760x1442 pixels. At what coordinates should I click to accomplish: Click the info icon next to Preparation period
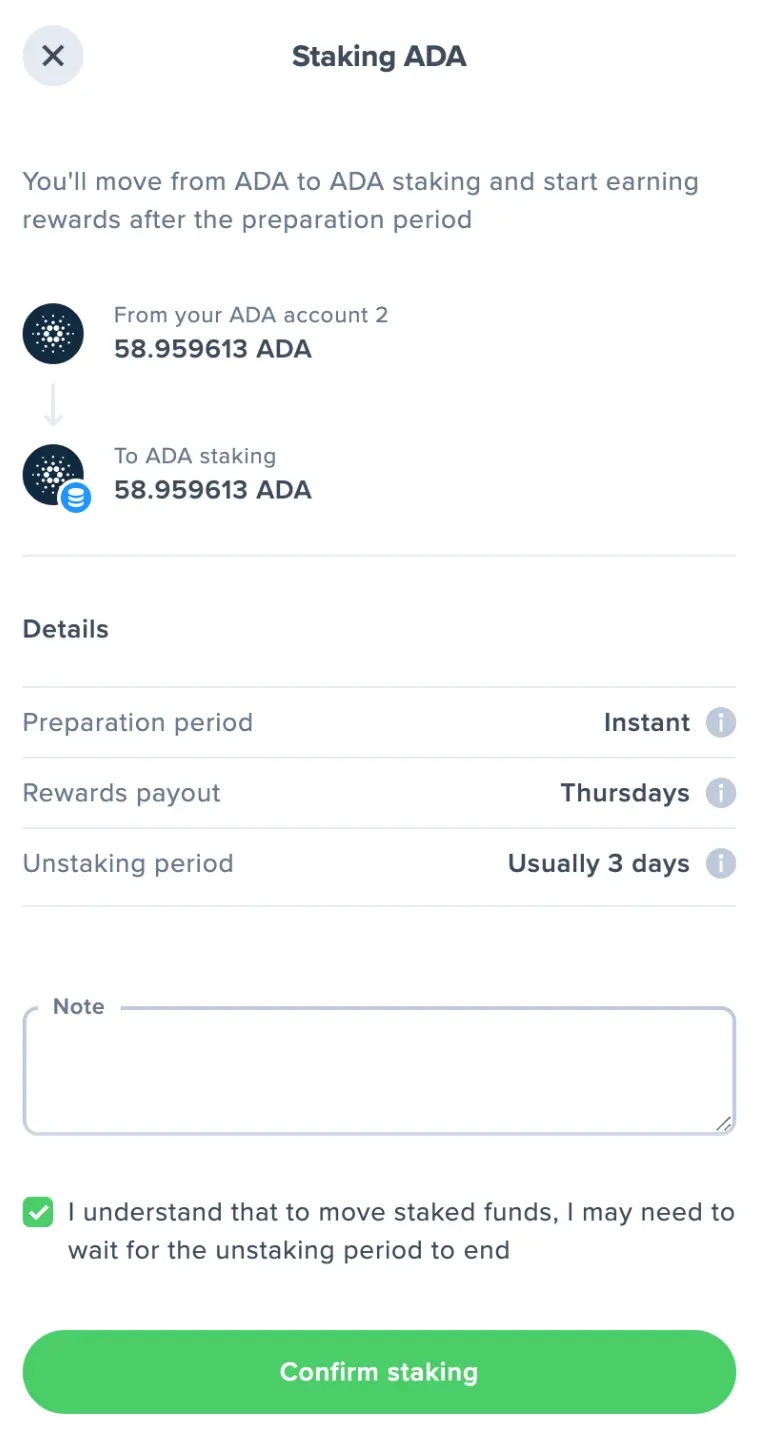click(721, 722)
